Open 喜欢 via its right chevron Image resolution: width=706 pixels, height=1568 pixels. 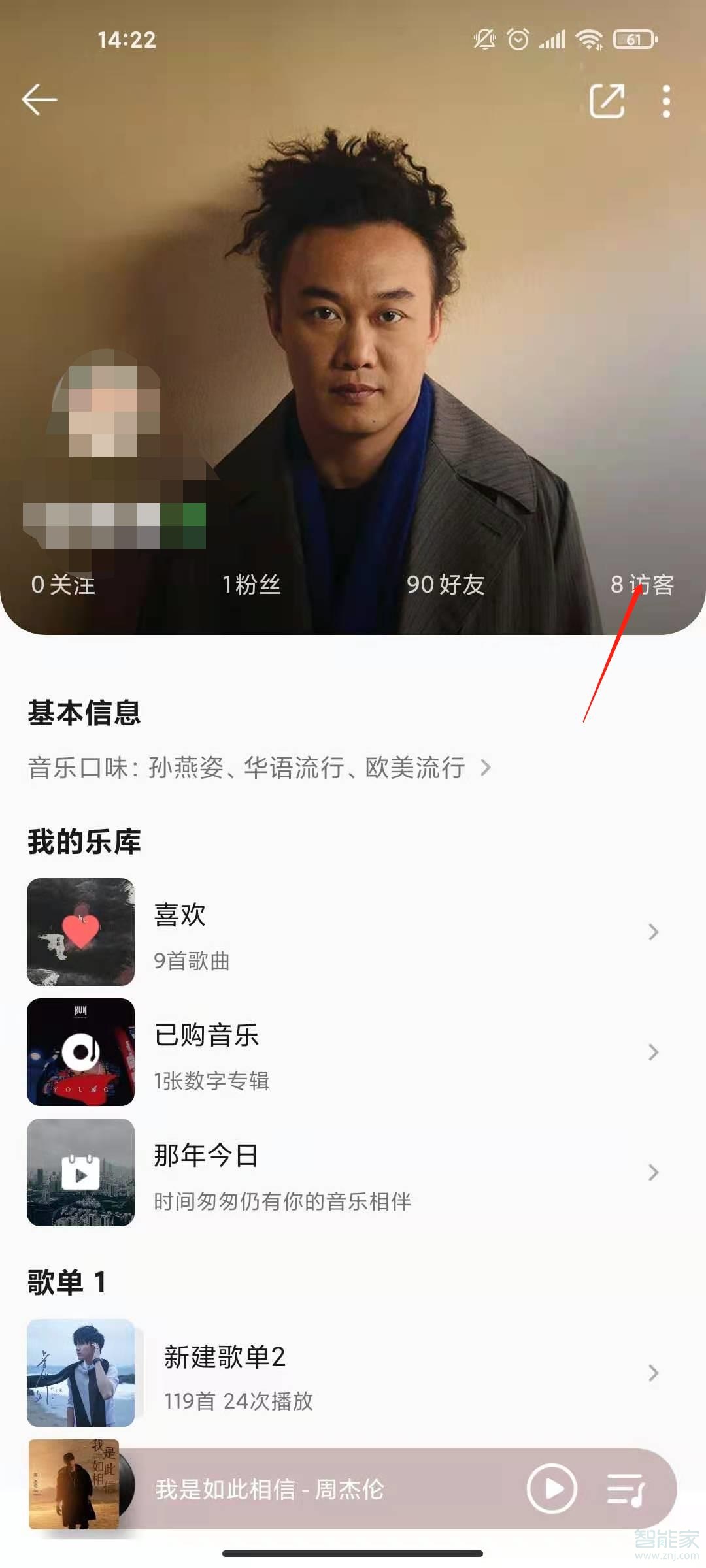(654, 932)
